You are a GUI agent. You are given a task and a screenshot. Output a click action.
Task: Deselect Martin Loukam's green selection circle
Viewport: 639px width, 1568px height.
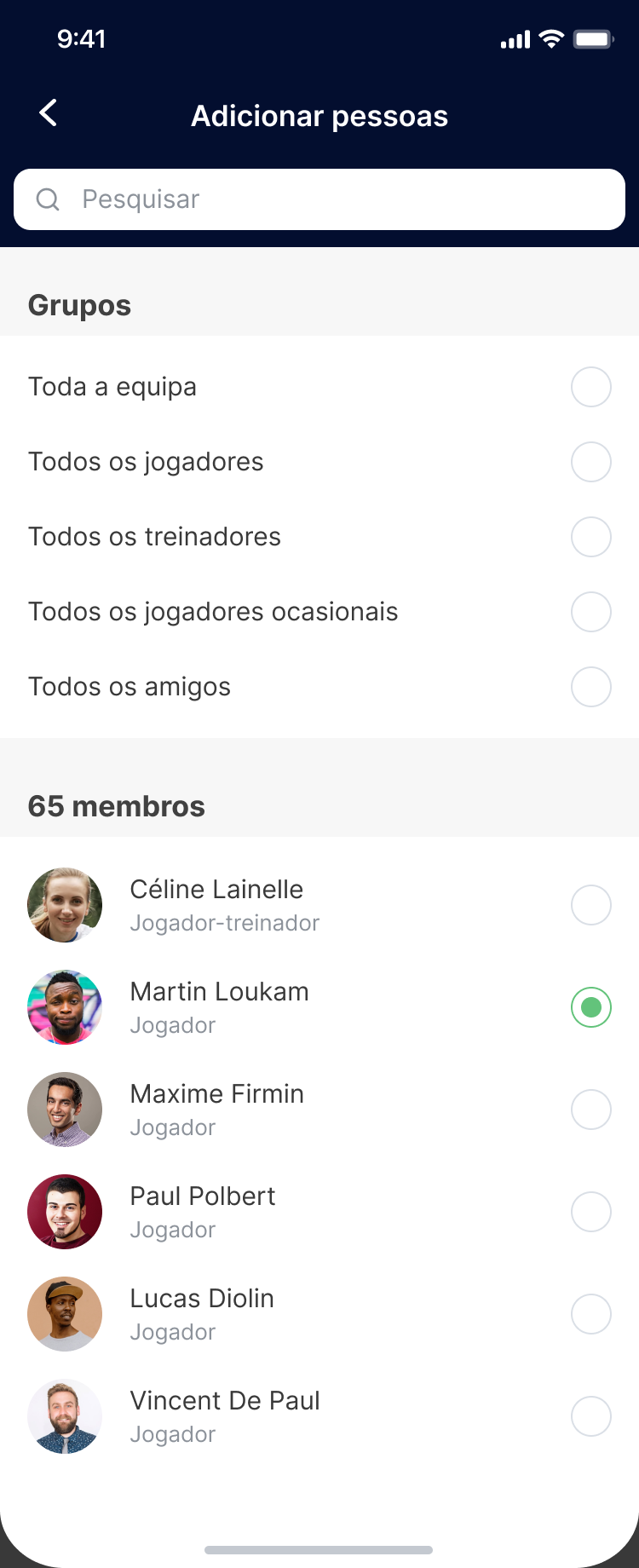[x=591, y=1007]
